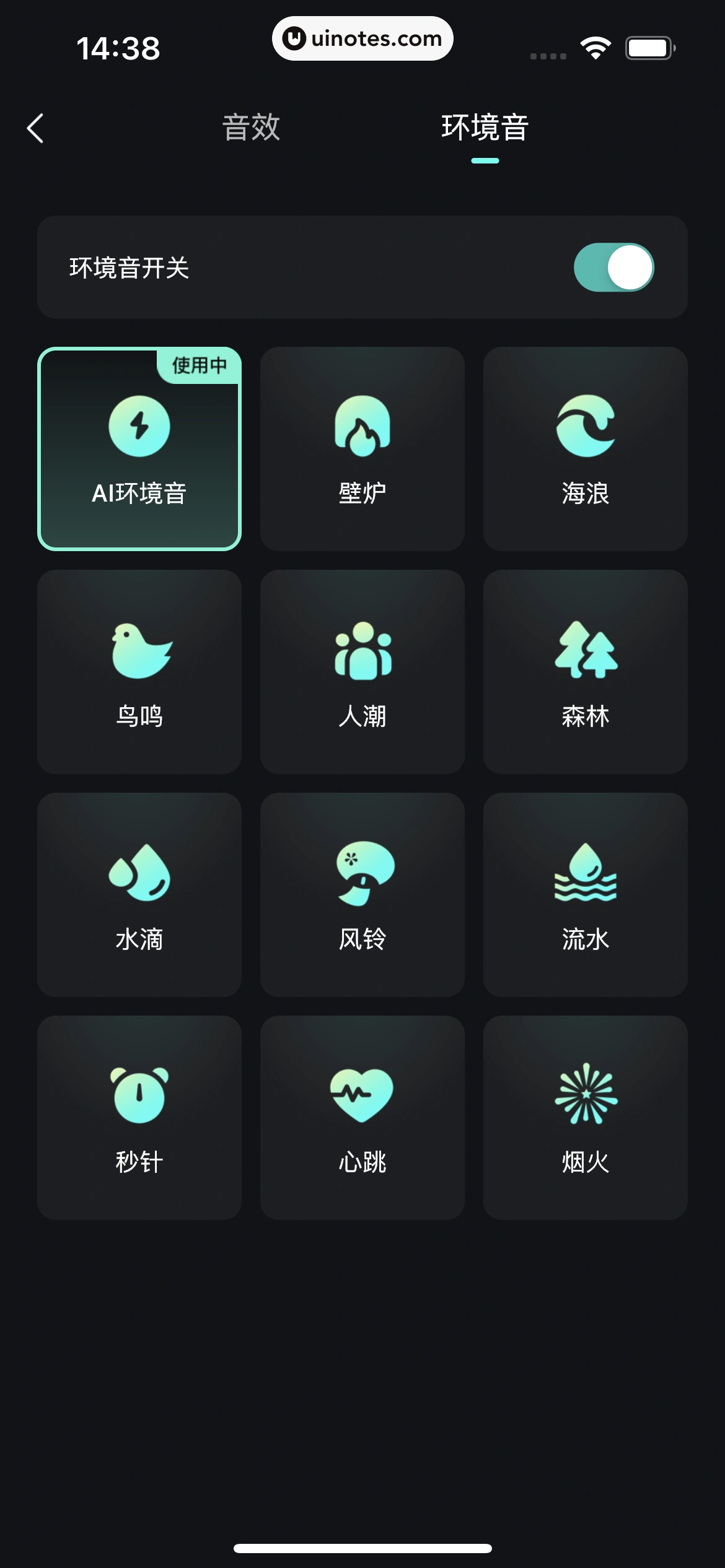Select the AI环境音 lightning bolt icon
This screenshot has width=725, height=1568.
(139, 426)
